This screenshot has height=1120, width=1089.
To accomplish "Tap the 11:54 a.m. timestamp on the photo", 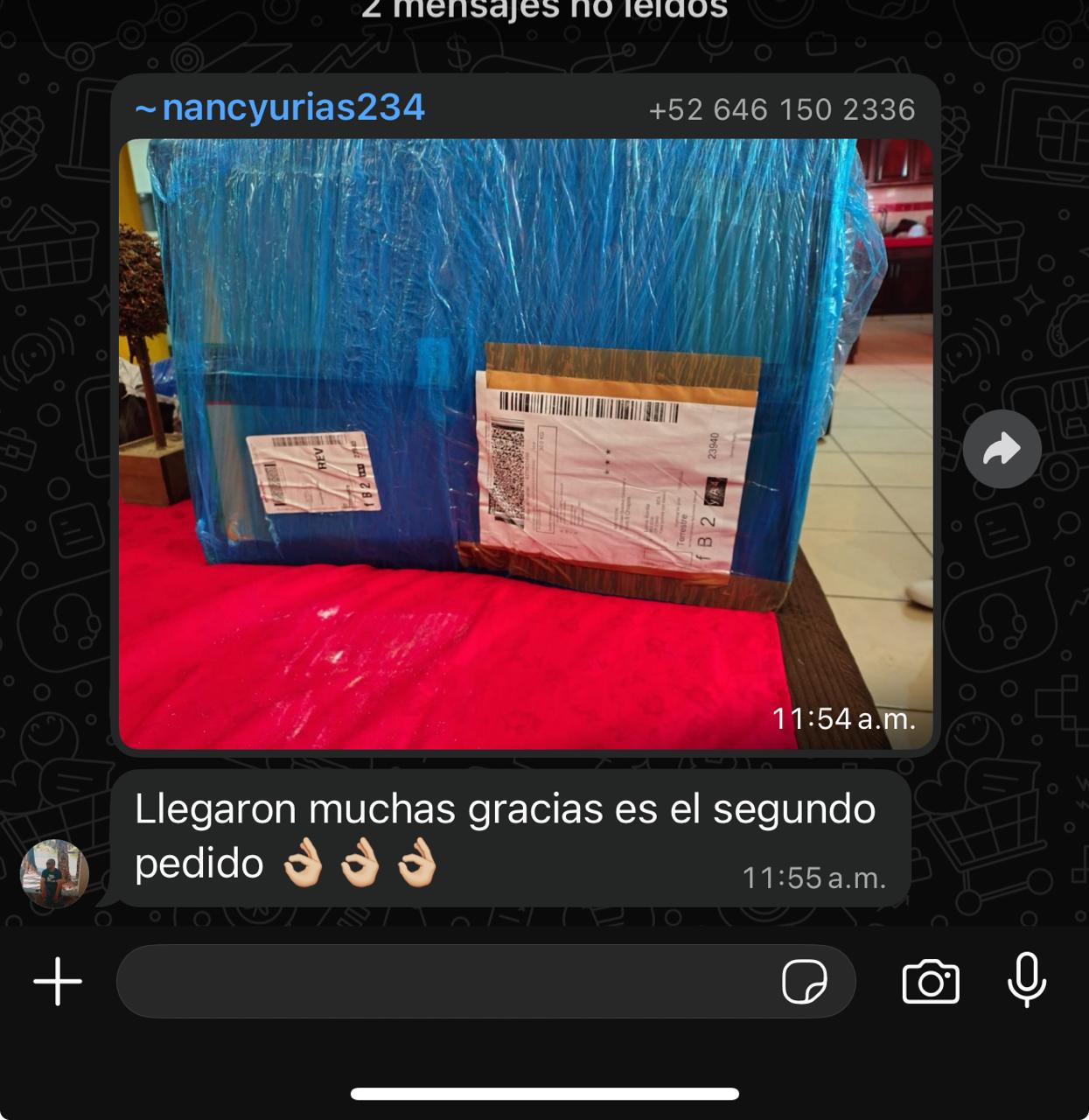I will click(x=844, y=719).
